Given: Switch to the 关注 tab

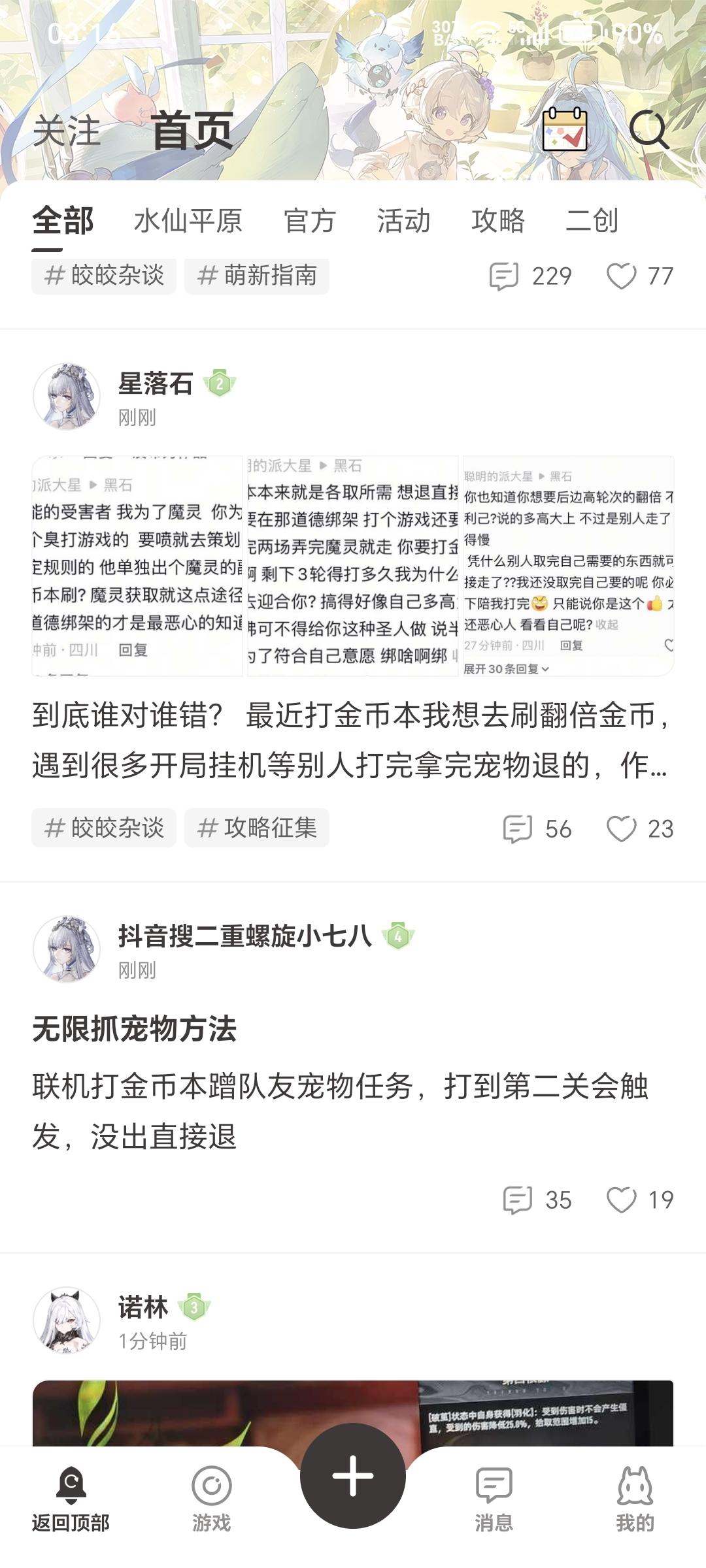Looking at the screenshot, I should point(67,131).
